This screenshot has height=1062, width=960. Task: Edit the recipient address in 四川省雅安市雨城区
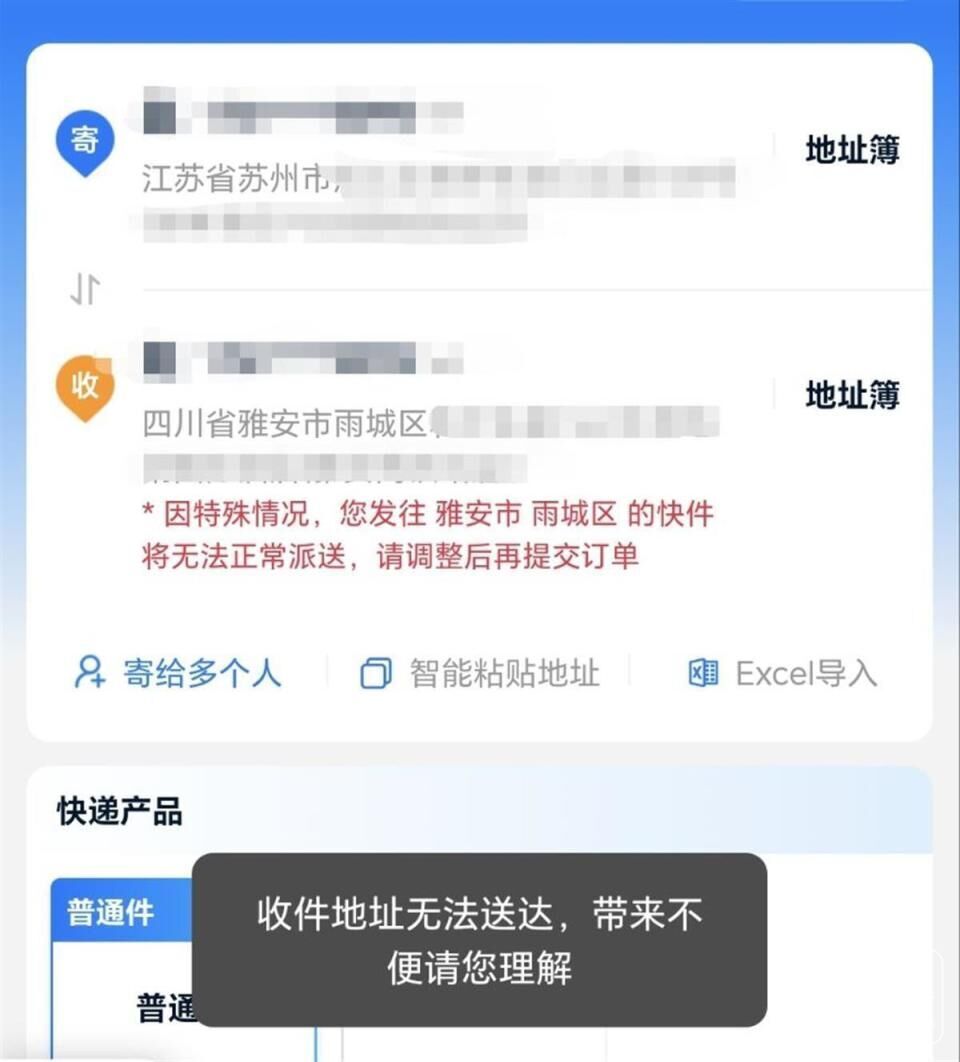click(430, 425)
